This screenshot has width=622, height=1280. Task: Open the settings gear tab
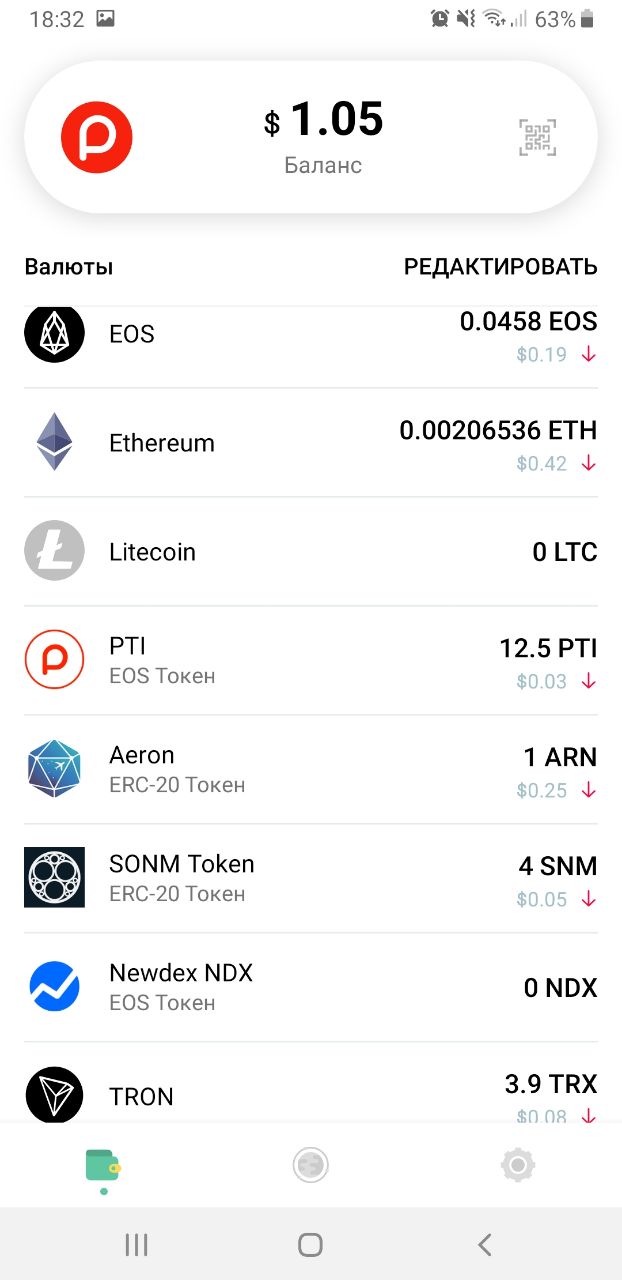pyautogui.click(x=517, y=1165)
